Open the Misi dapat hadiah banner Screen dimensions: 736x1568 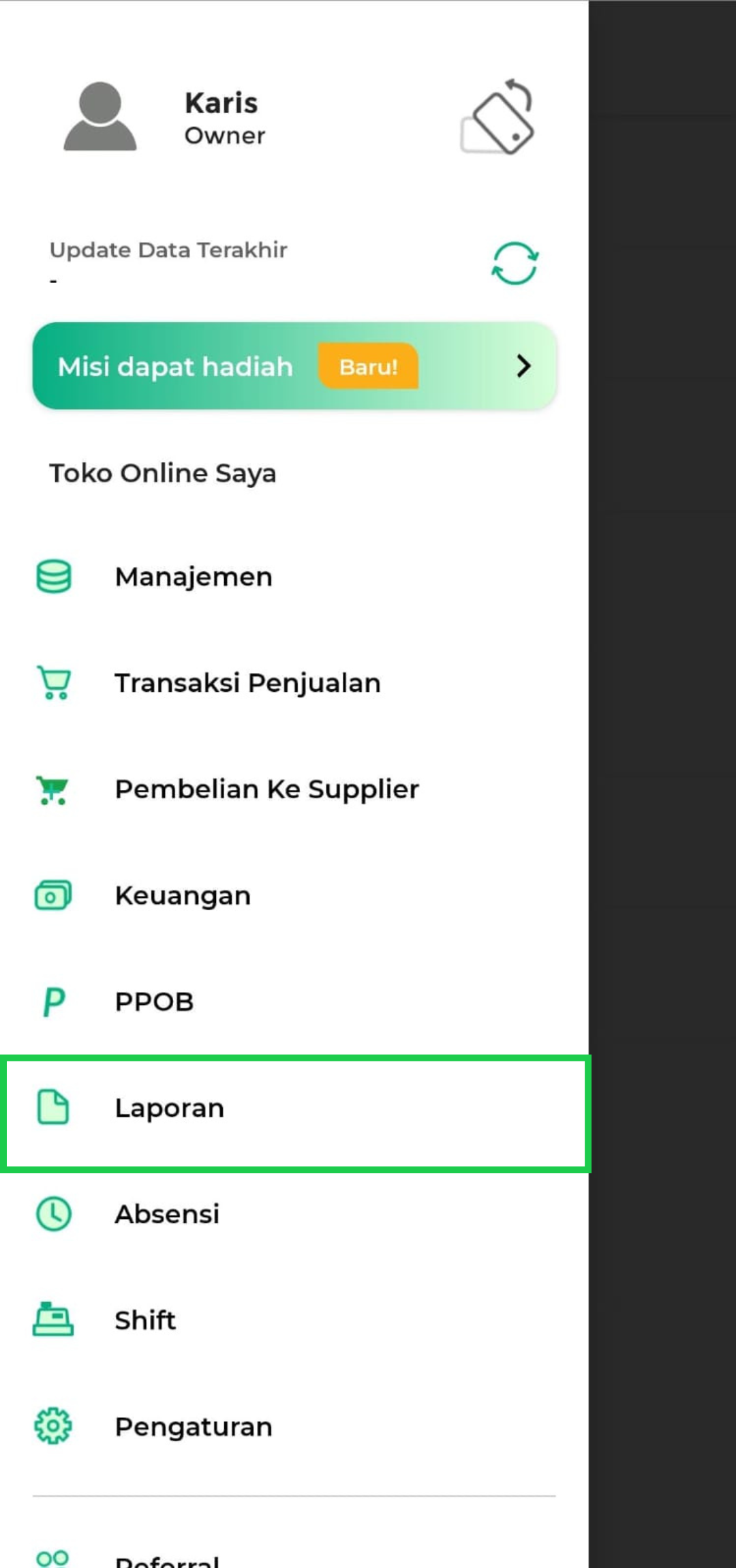click(x=294, y=366)
